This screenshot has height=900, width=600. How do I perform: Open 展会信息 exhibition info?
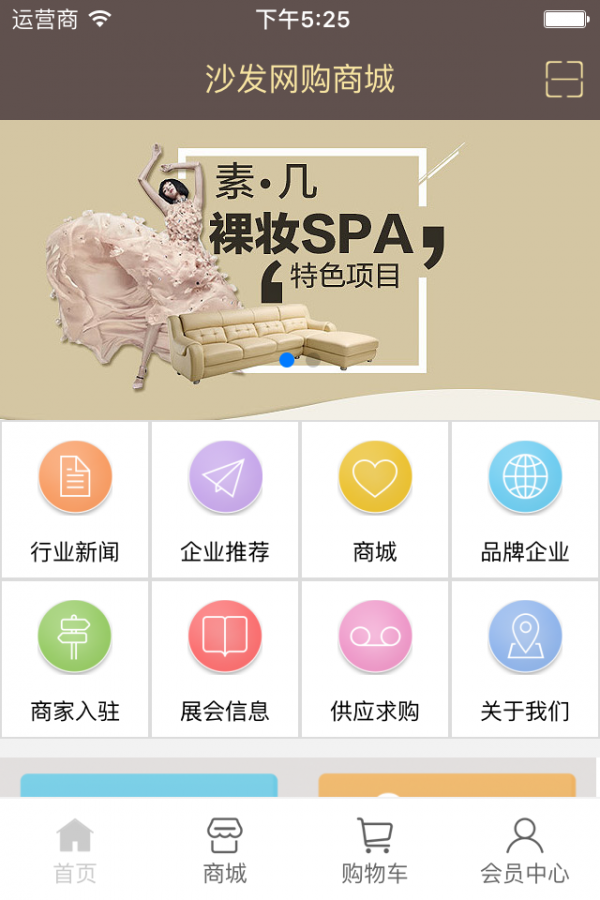tap(225, 660)
